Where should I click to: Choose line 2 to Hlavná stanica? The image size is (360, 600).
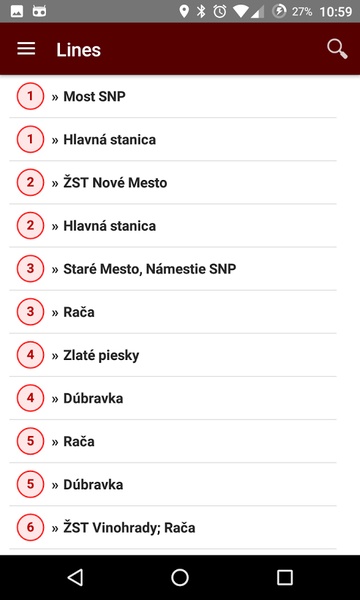[173, 226]
